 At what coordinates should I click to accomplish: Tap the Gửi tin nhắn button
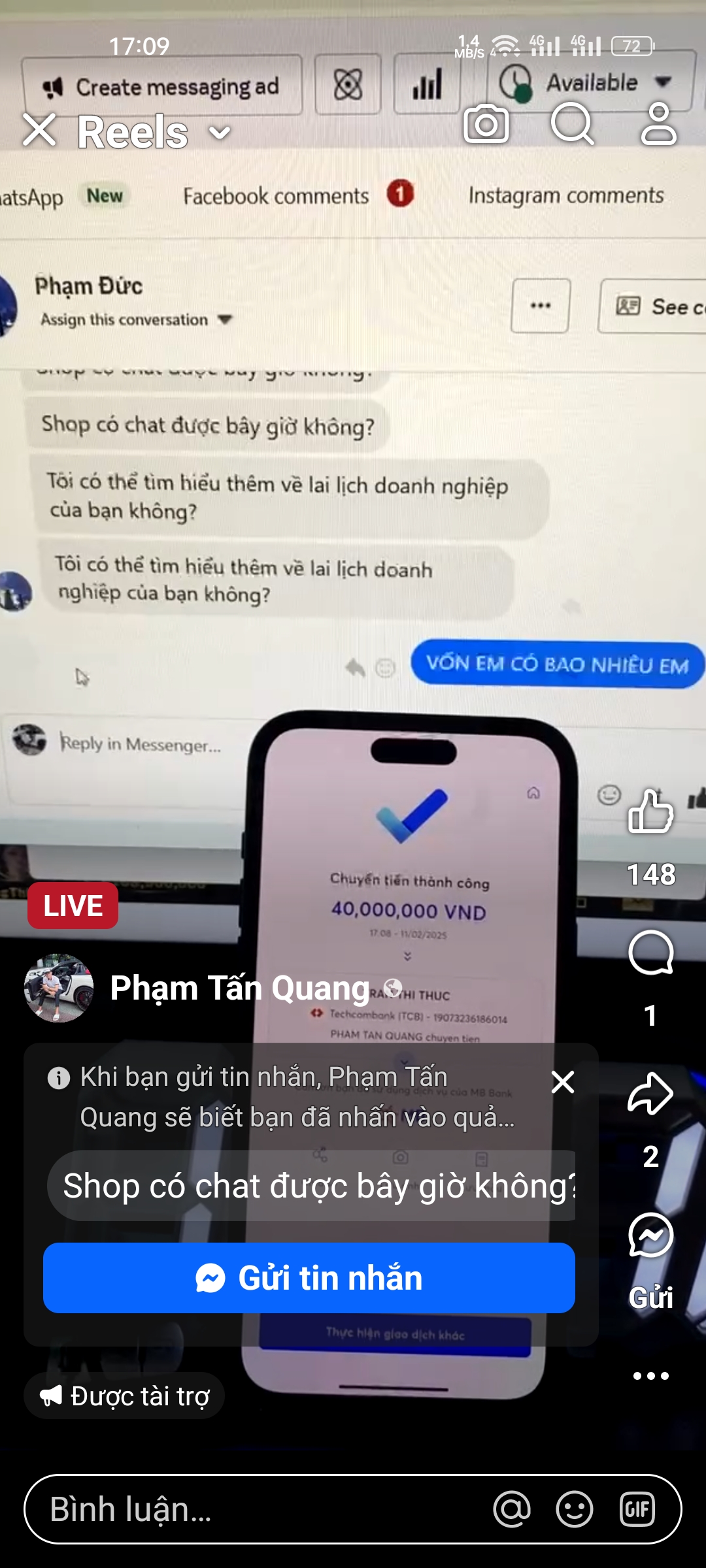[309, 1278]
